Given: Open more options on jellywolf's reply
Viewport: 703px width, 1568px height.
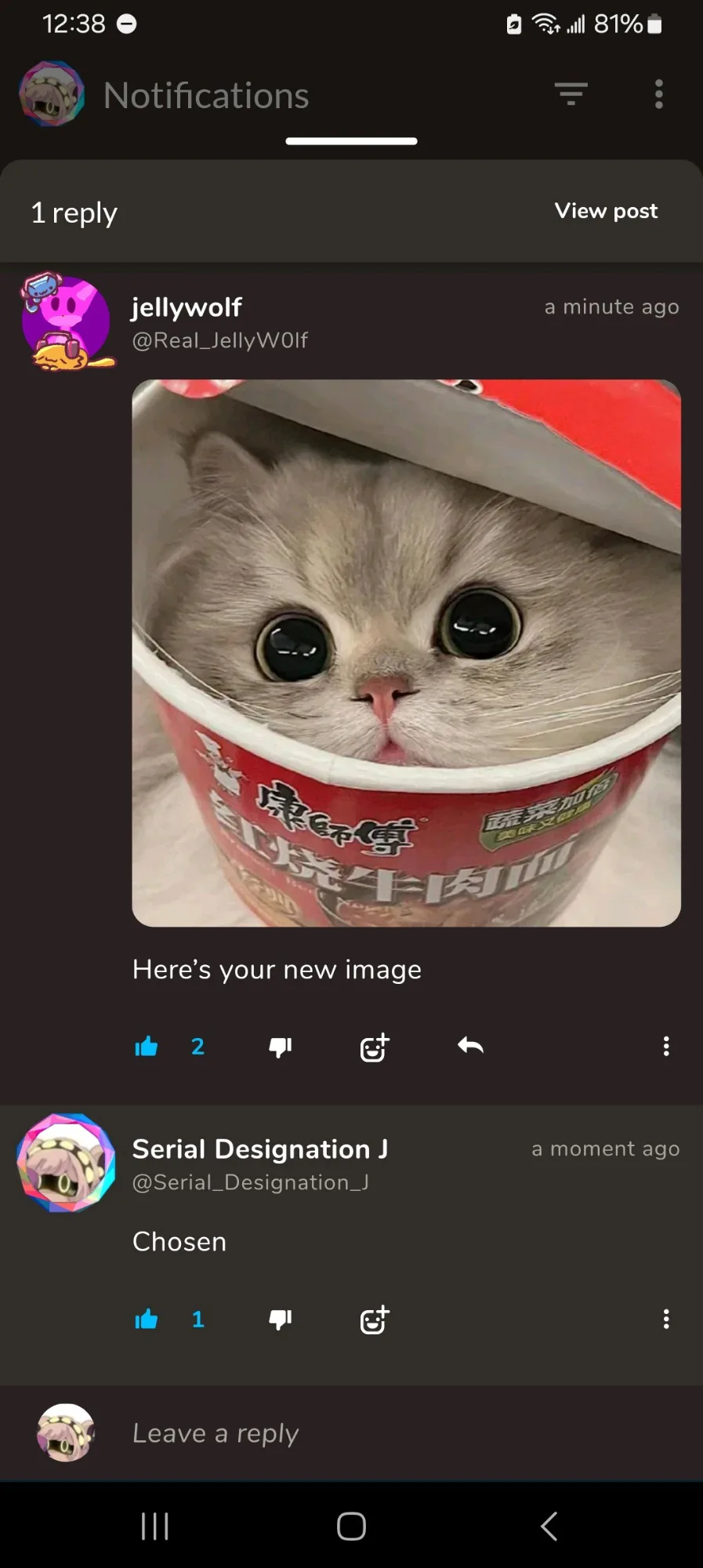Looking at the screenshot, I should 665,1047.
